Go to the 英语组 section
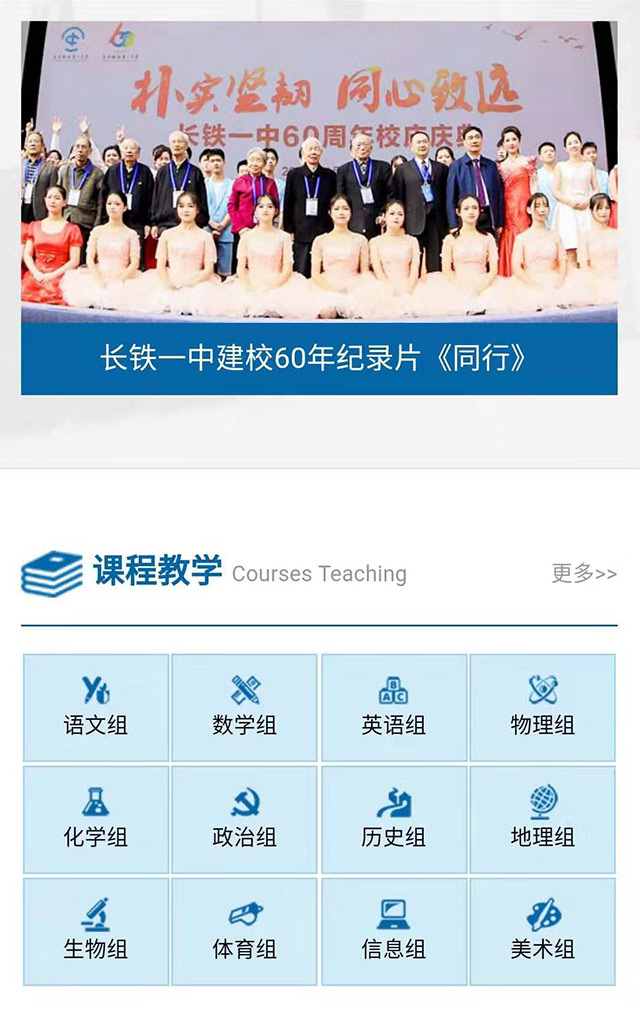 tap(393, 708)
